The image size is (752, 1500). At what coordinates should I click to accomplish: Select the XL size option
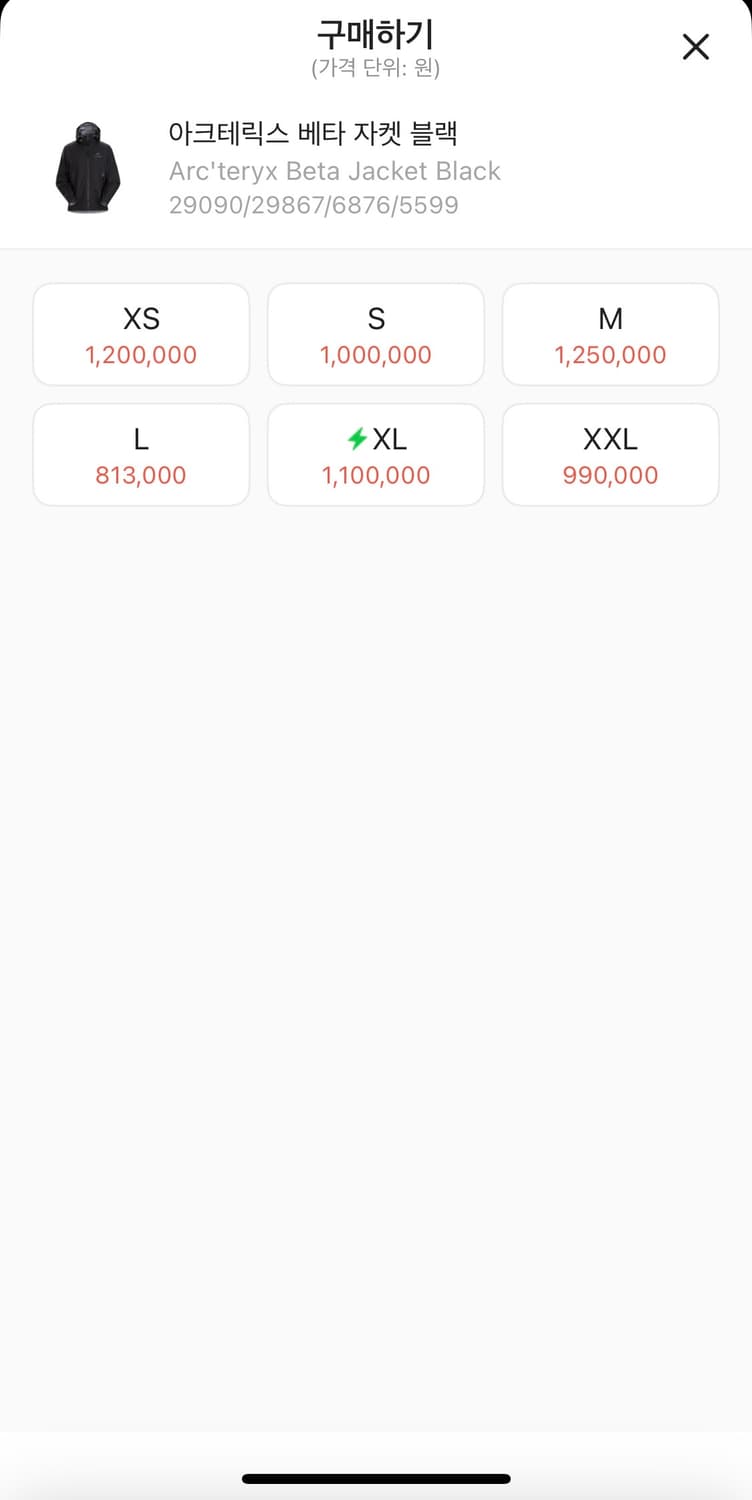point(375,454)
